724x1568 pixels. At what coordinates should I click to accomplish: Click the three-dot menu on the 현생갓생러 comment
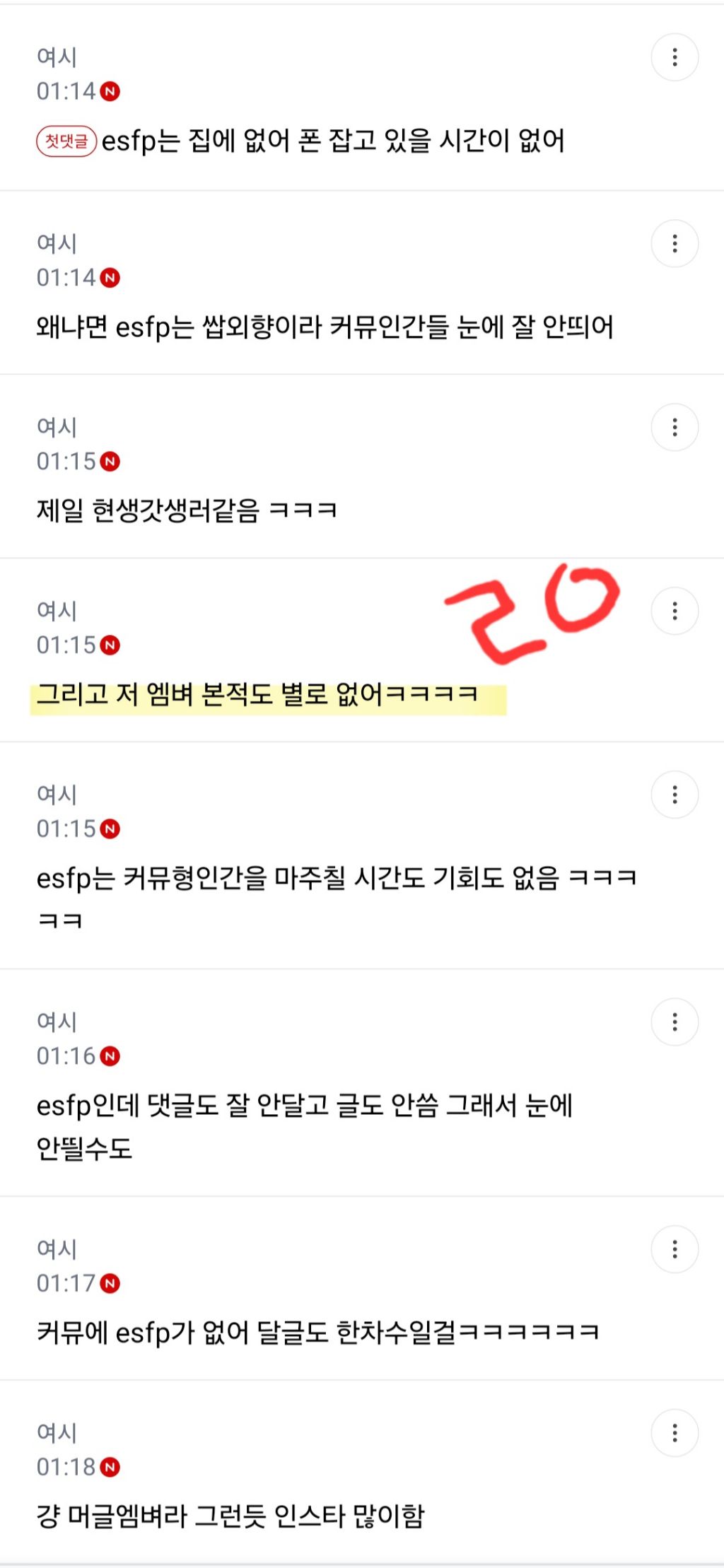click(675, 427)
